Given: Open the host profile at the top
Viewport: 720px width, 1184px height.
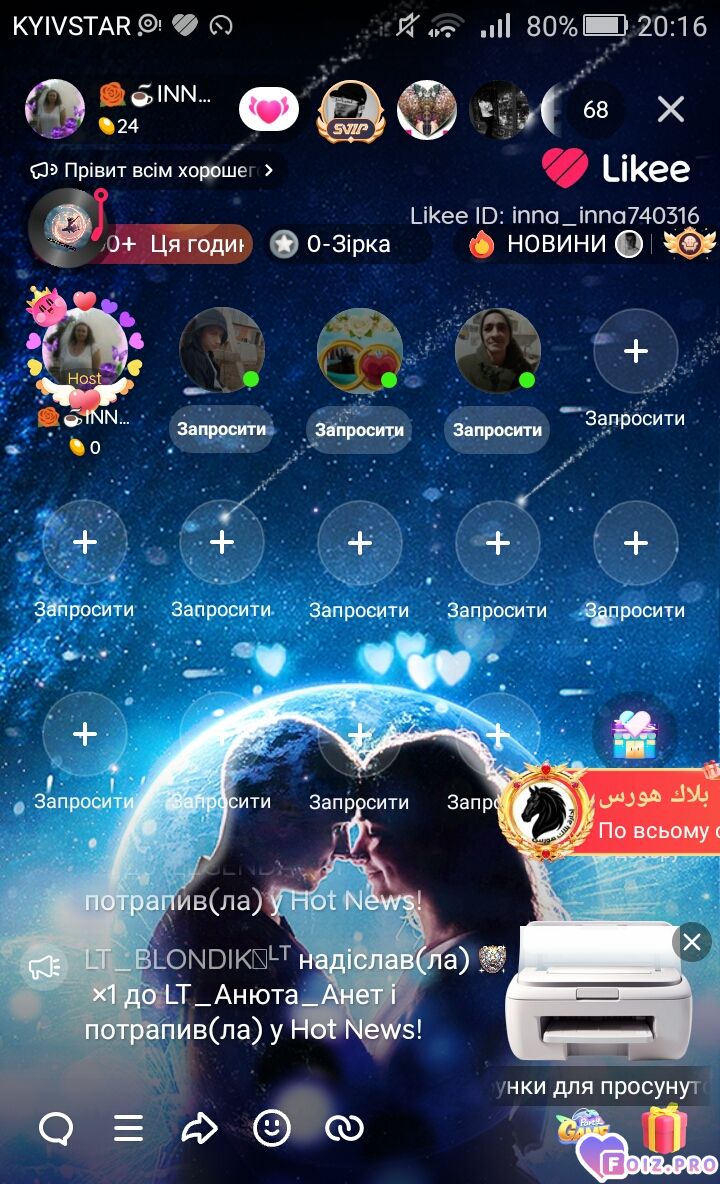Looking at the screenshot, I should click(x=54, y=109).
